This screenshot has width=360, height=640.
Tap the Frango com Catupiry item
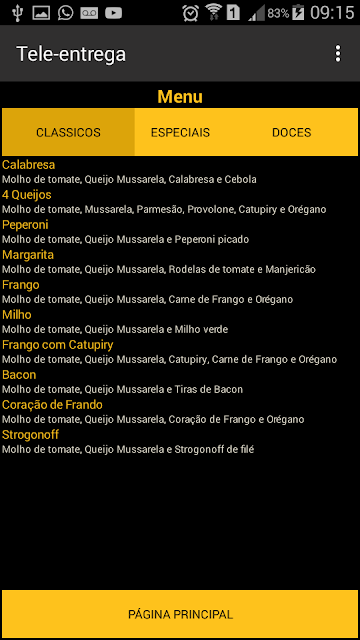pyautogui.click(x=180, y=352)
